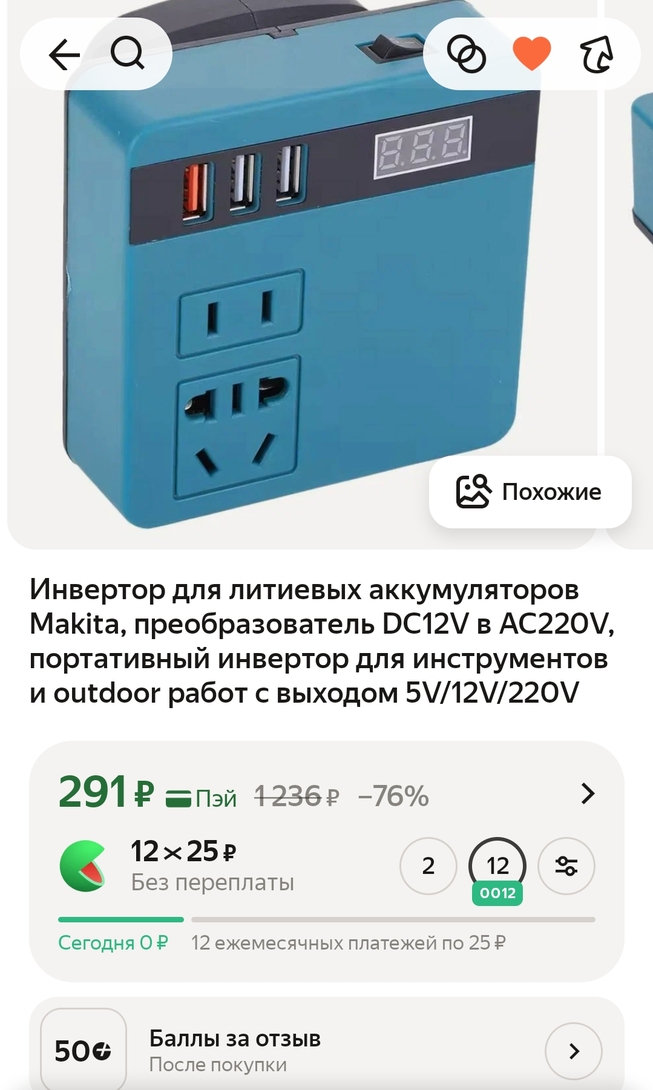
Task: Select 12 payments installment option
Action: 497,866
